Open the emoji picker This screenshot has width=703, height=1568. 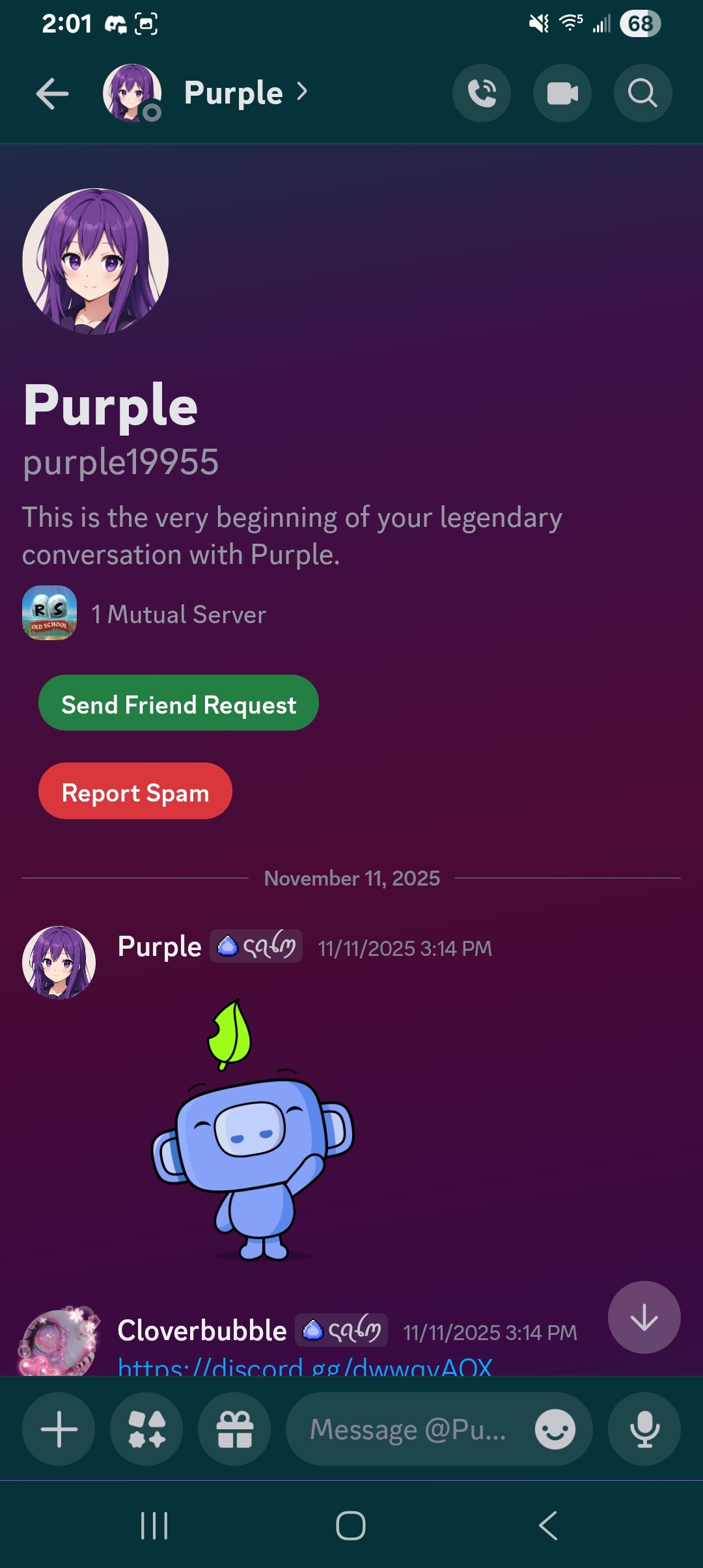coord(555,1430)
